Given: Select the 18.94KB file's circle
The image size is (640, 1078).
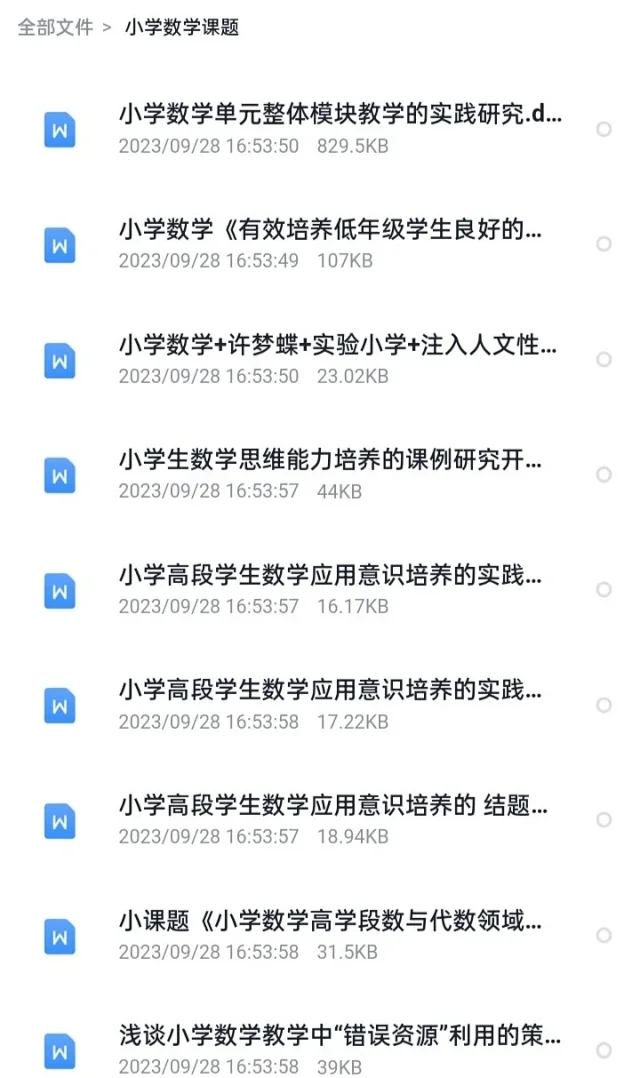Looking at the screenshot, I should tap(604, 820).
